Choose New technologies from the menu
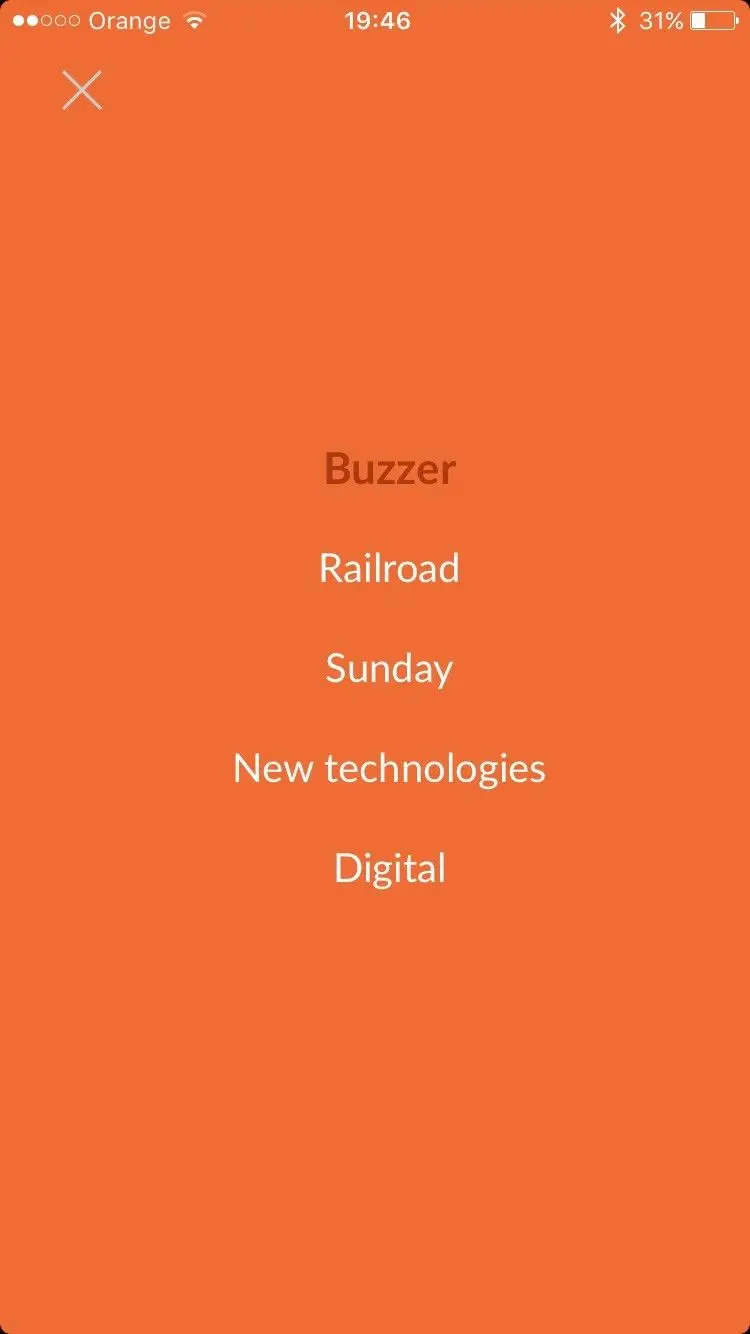Viewport: 750px width, 1334px height. pyautogui.click(x=389, y=768)
